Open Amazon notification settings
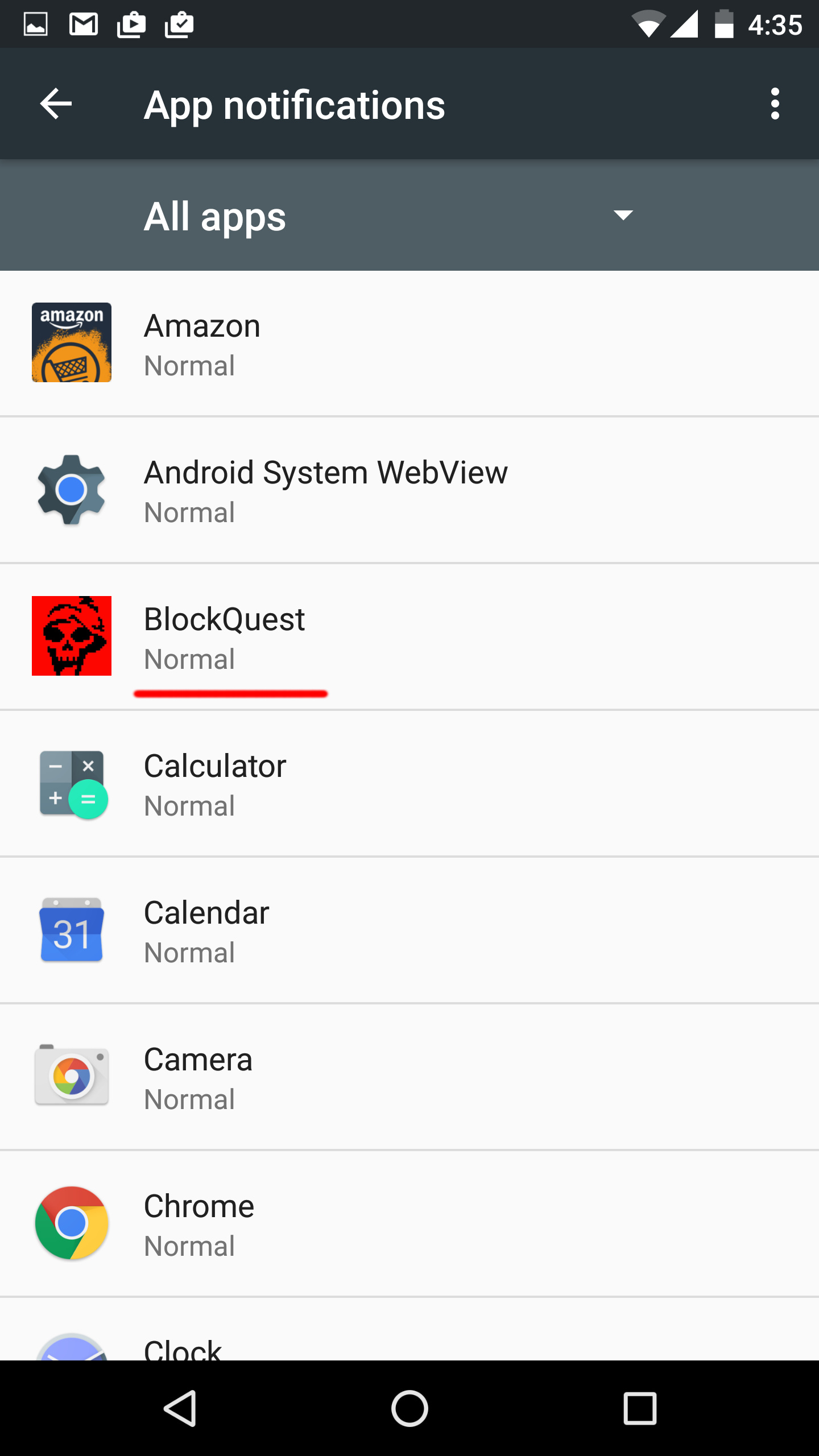Screen dimensions: 819x1456 pos(409,344)
